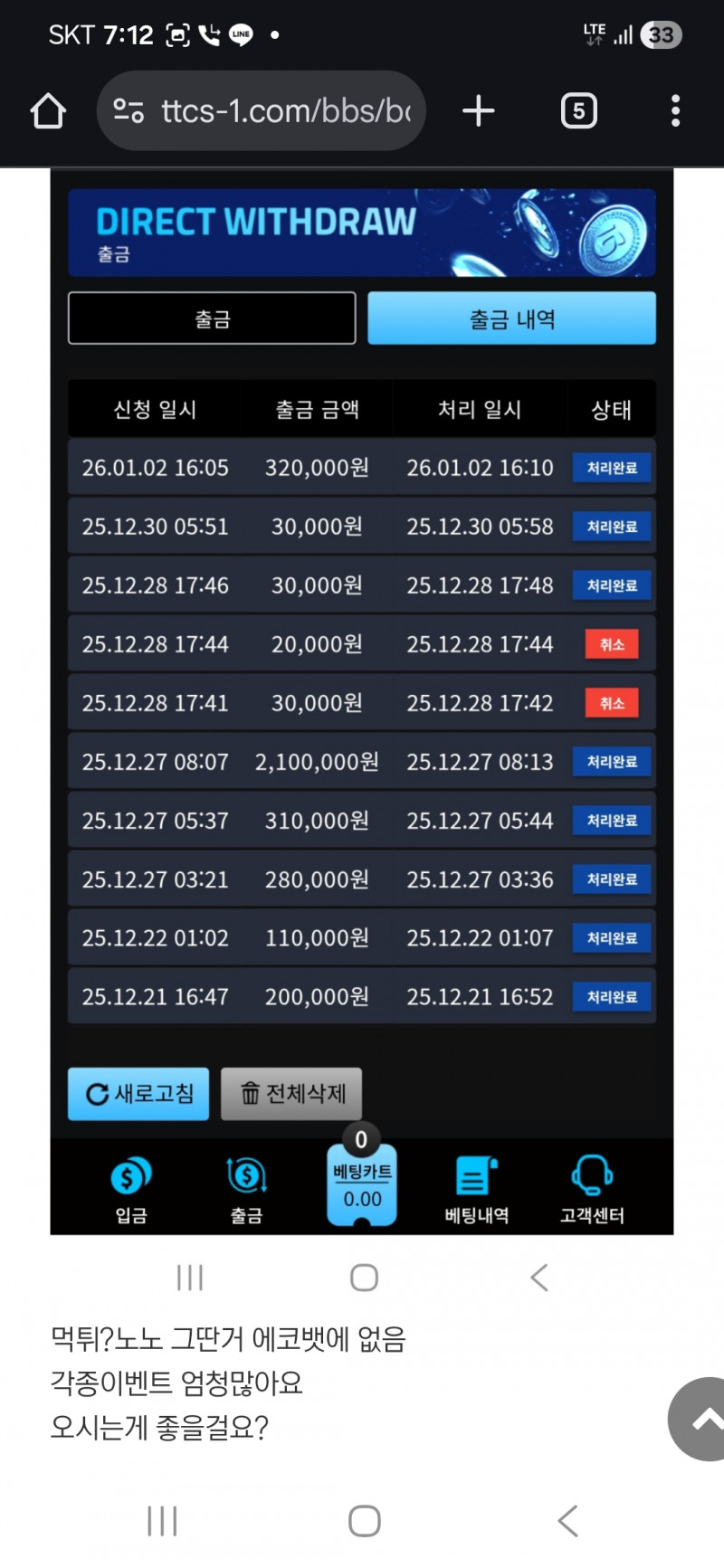Click the trash icon on 전체삭제
Viewport: 724px width, 1568px height.
[x=249, y=1094]
